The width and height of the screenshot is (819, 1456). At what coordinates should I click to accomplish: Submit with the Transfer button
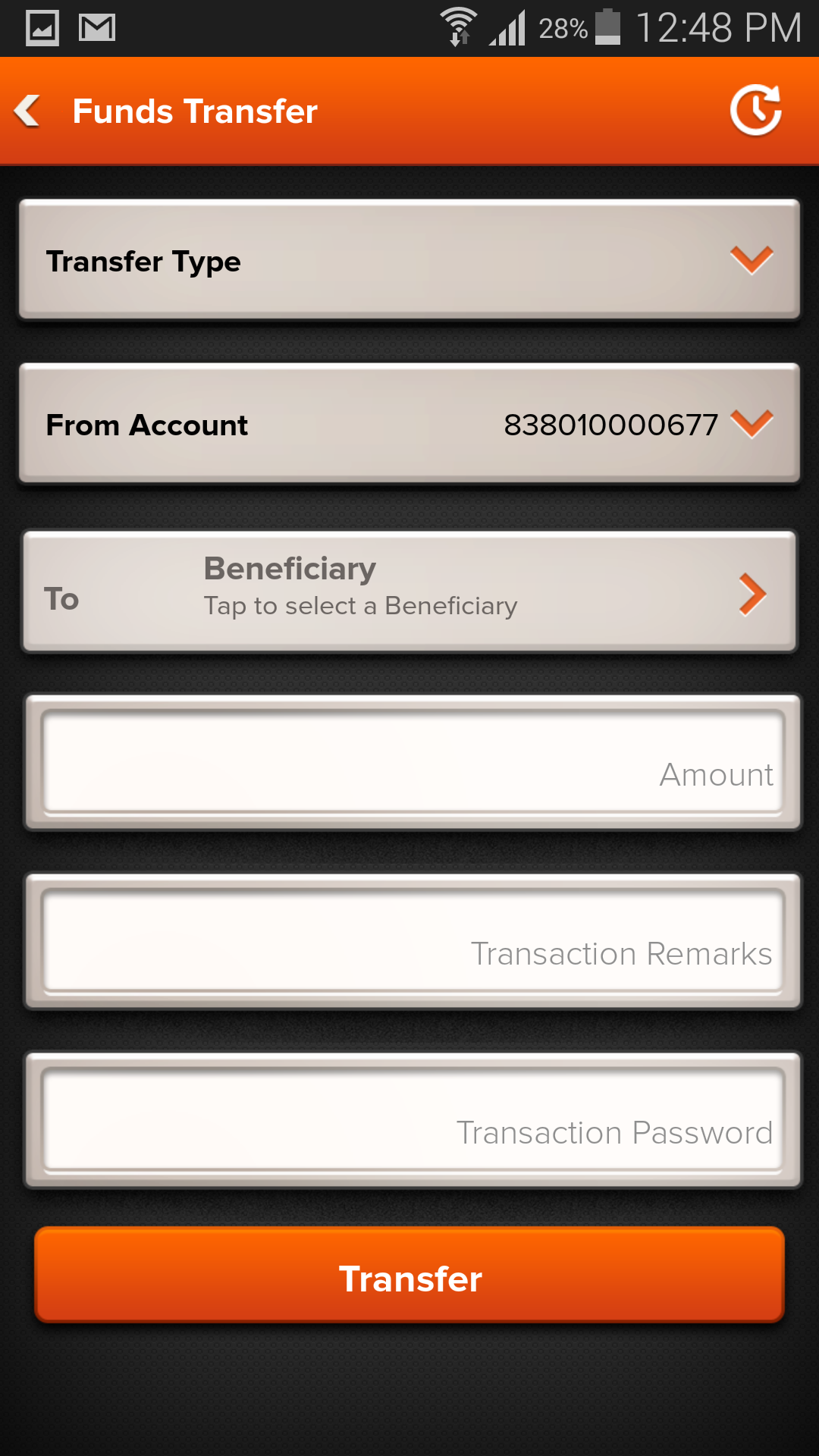(x=409, y=1276)
